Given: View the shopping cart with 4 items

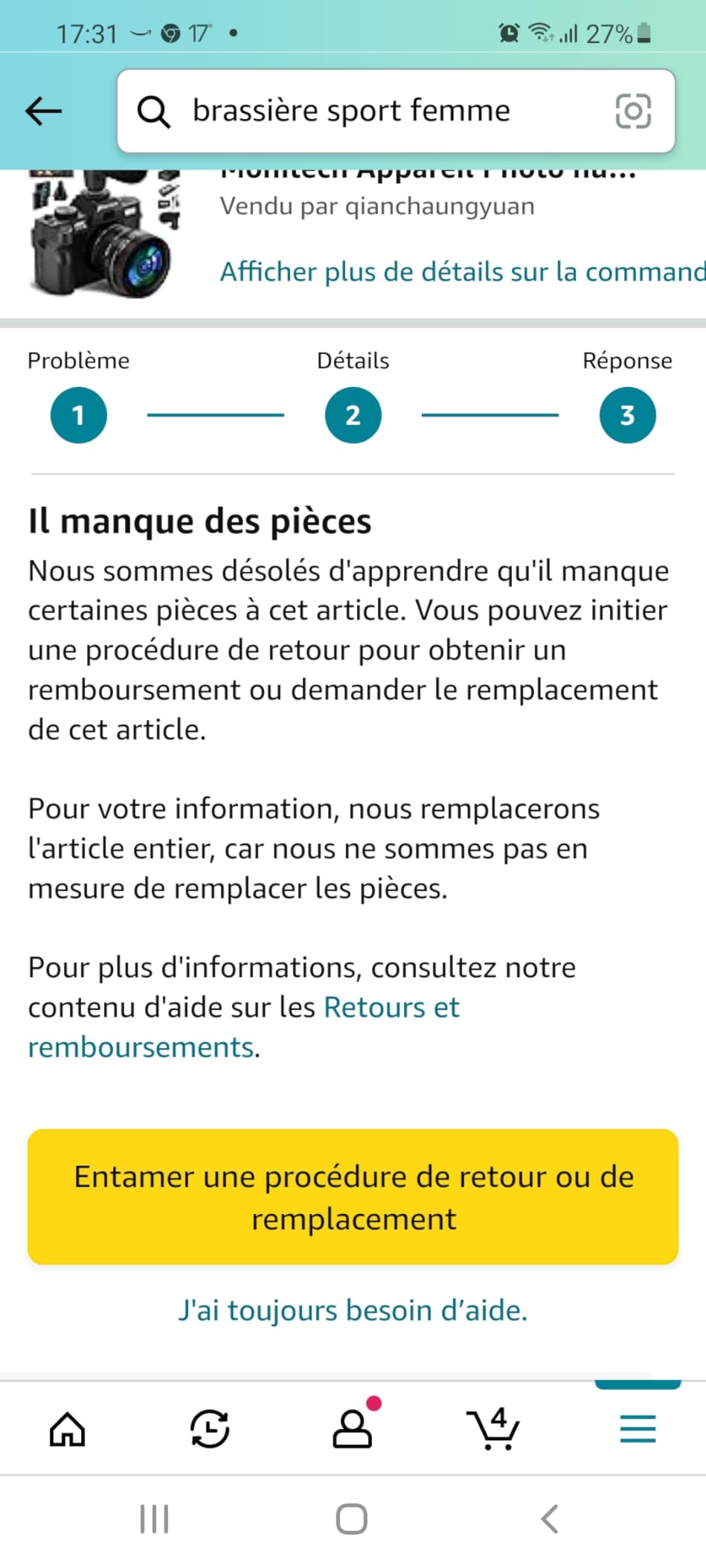Looking at the screenshot, I should pos(494,1429).
